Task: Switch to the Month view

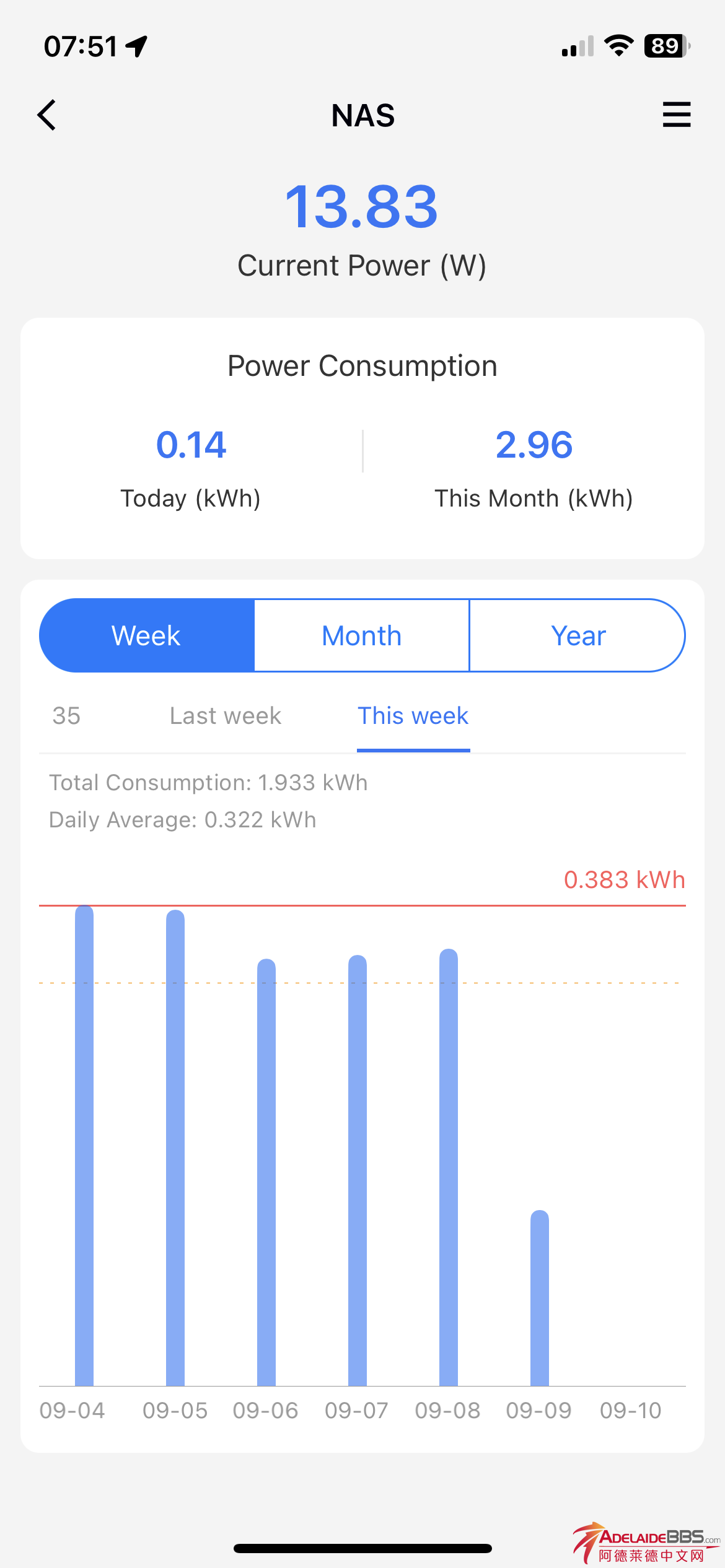Action: tap(362, 635)
